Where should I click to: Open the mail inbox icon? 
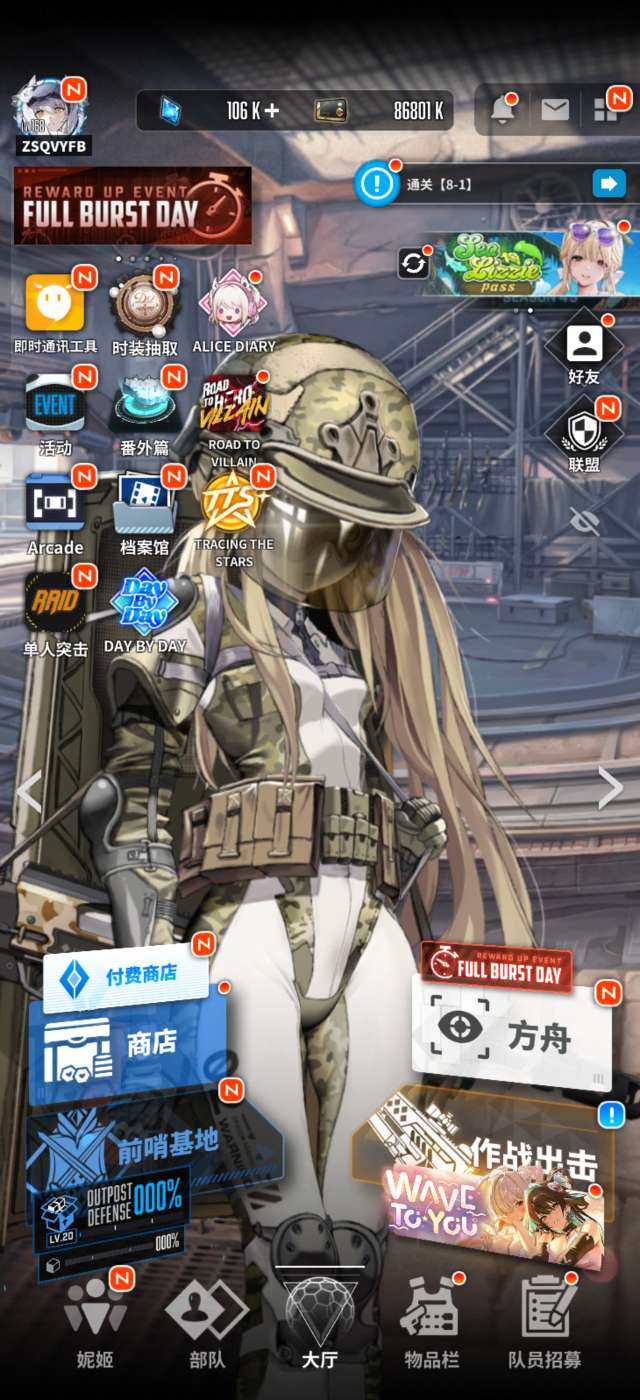[x=555, y=110]
